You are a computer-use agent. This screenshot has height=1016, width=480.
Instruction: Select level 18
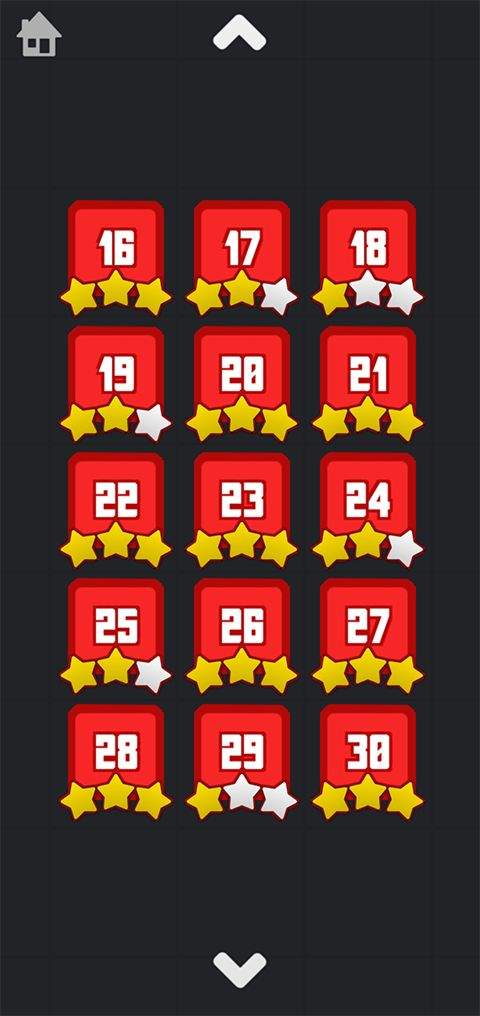click(368, 257)
